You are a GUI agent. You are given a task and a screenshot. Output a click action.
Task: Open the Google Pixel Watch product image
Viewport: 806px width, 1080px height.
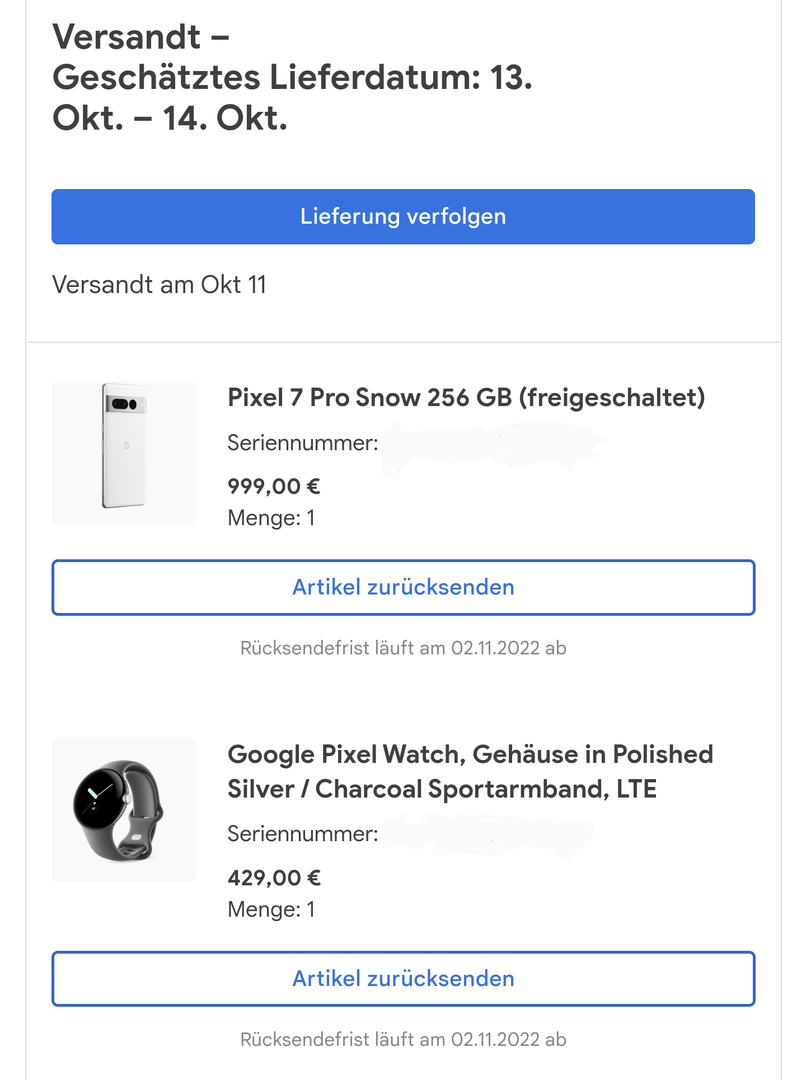click(x=124, y=809)
